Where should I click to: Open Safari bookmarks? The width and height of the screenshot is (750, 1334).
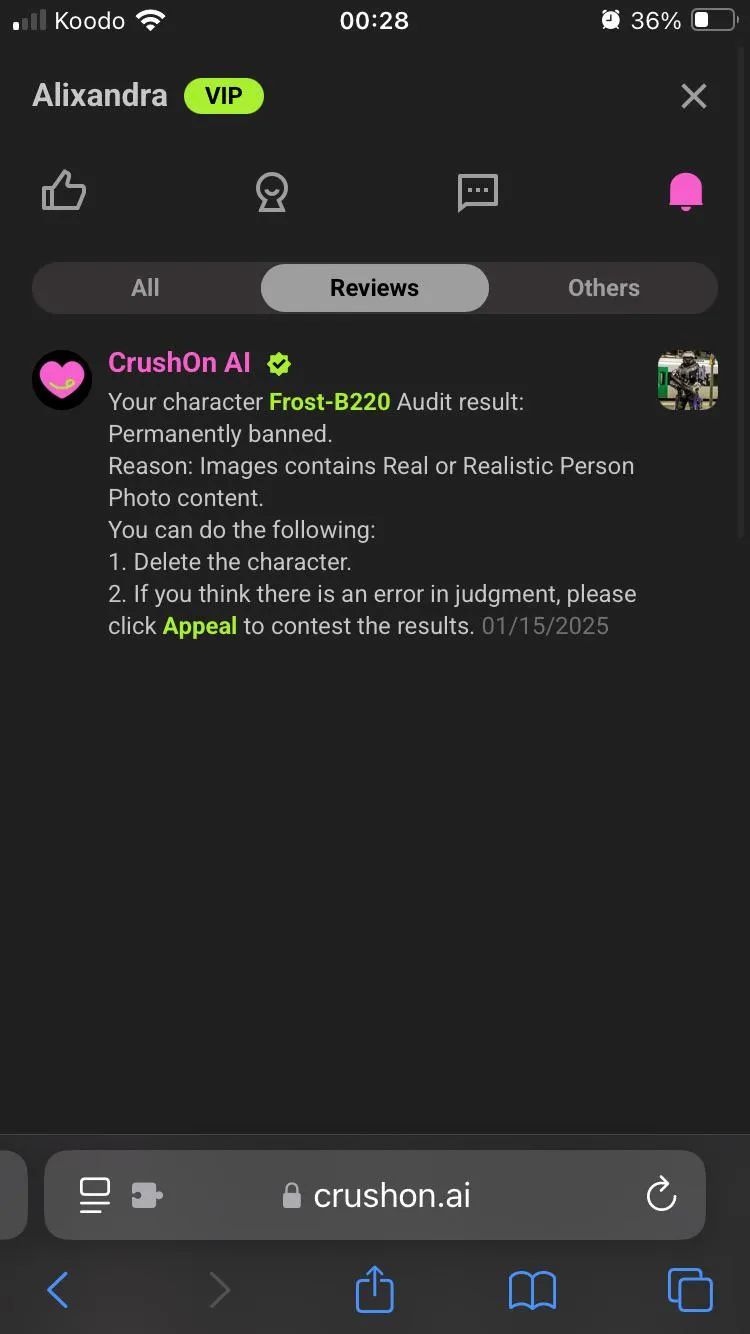click(x=532, y=1290)
